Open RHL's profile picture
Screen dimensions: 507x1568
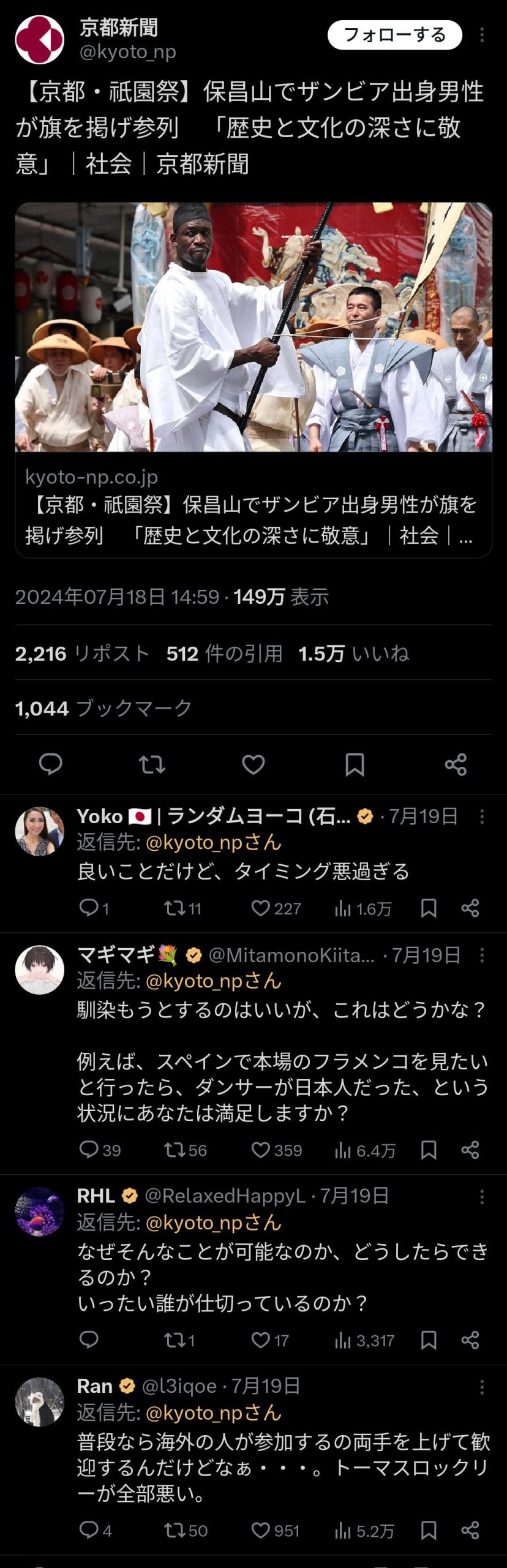click(x=39, y=1212)
